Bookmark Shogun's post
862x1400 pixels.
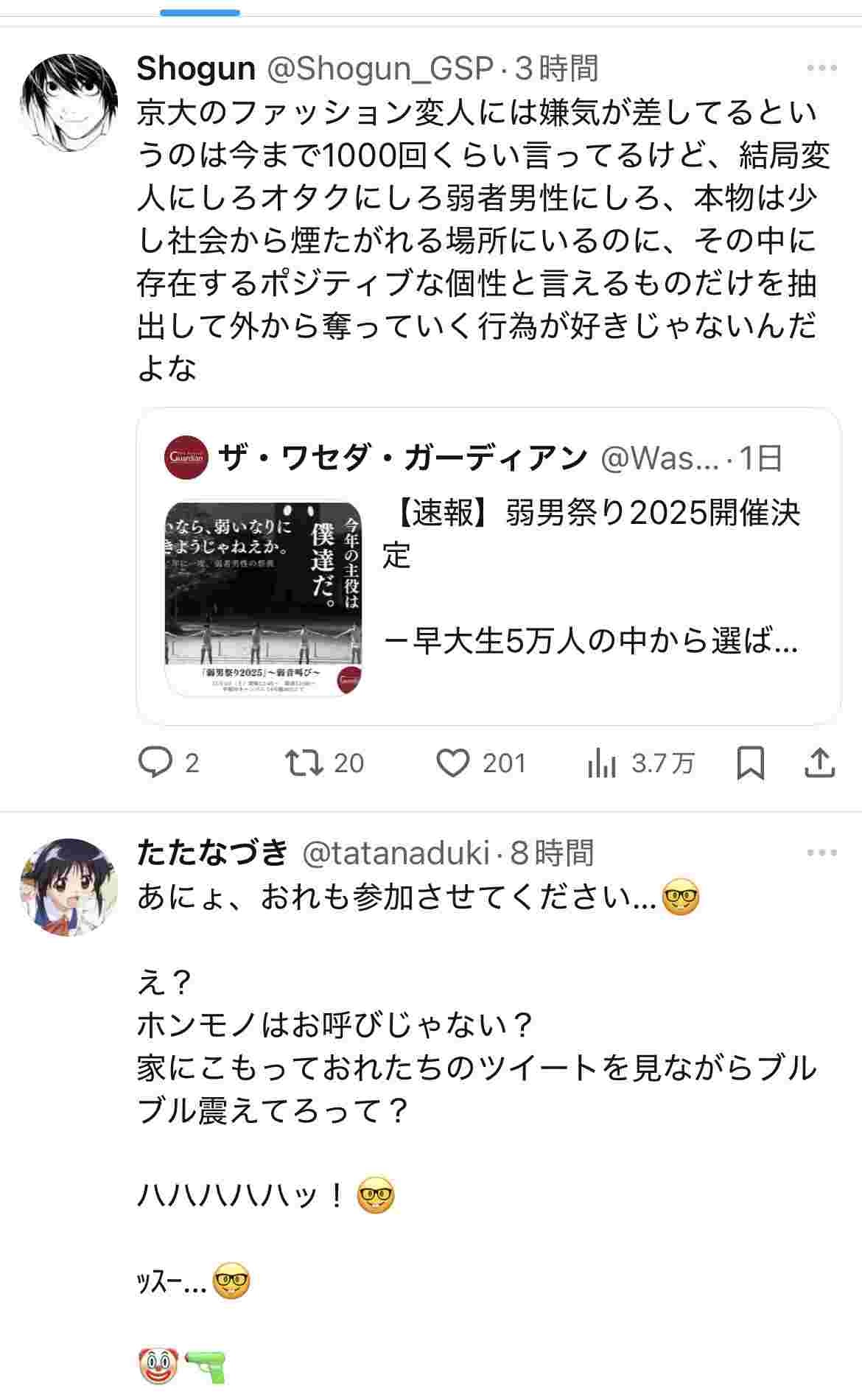pyautogui.click(x=750, y=763)
